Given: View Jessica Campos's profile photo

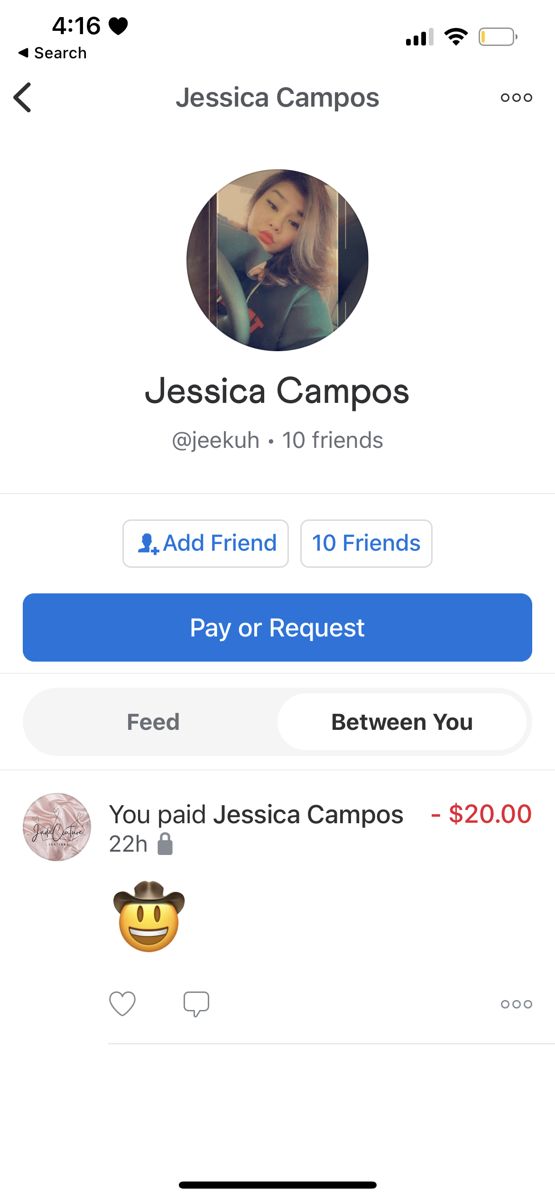Looking at the screenshot, I should coord(277,260).
